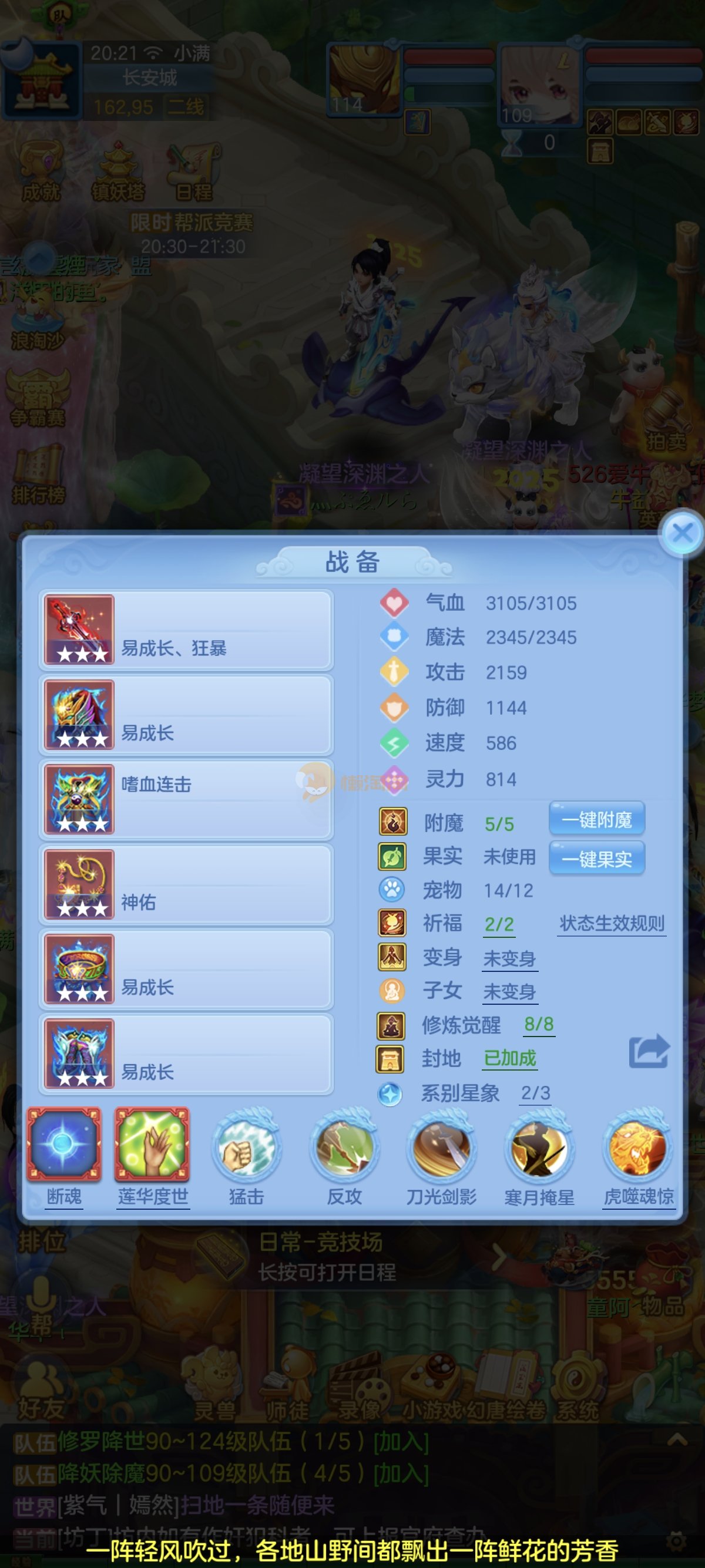This screenshot has width=705, height=1568.
Task: Tap 未变身 next to 变身
Action: point(509,958)
